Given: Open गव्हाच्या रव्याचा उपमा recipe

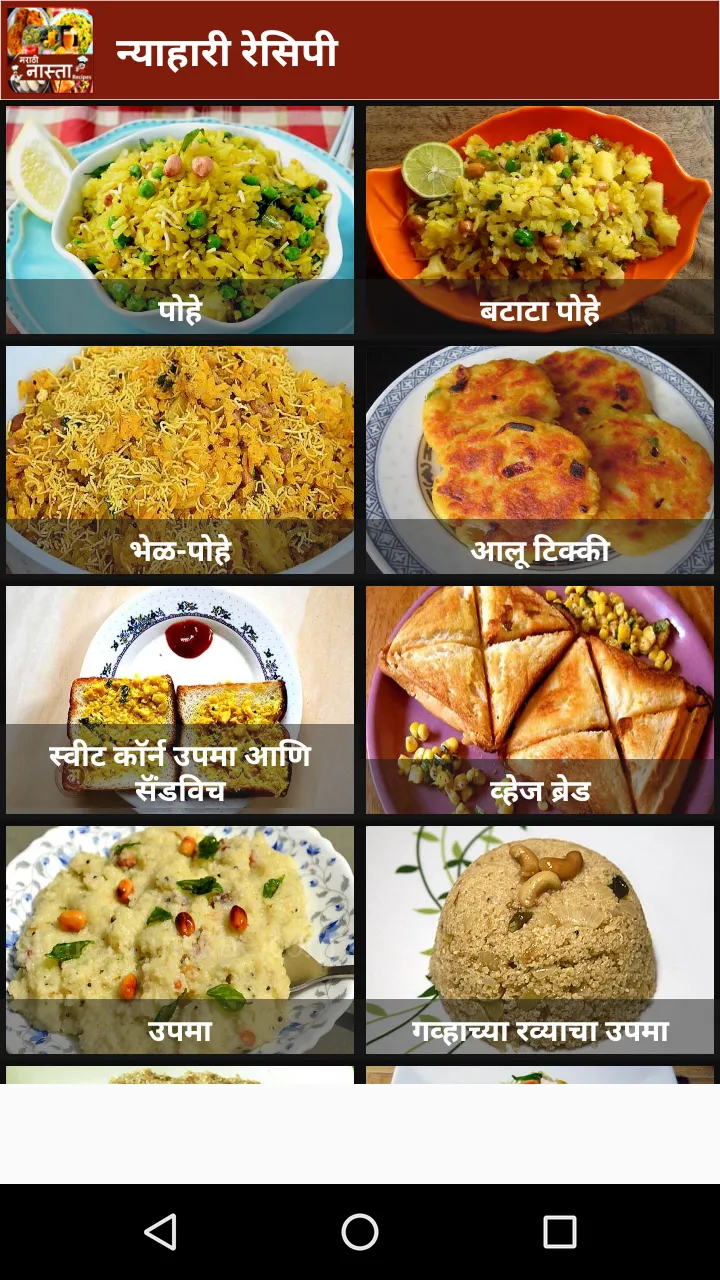Looking at the screenshot, I should tap(540, 940).
